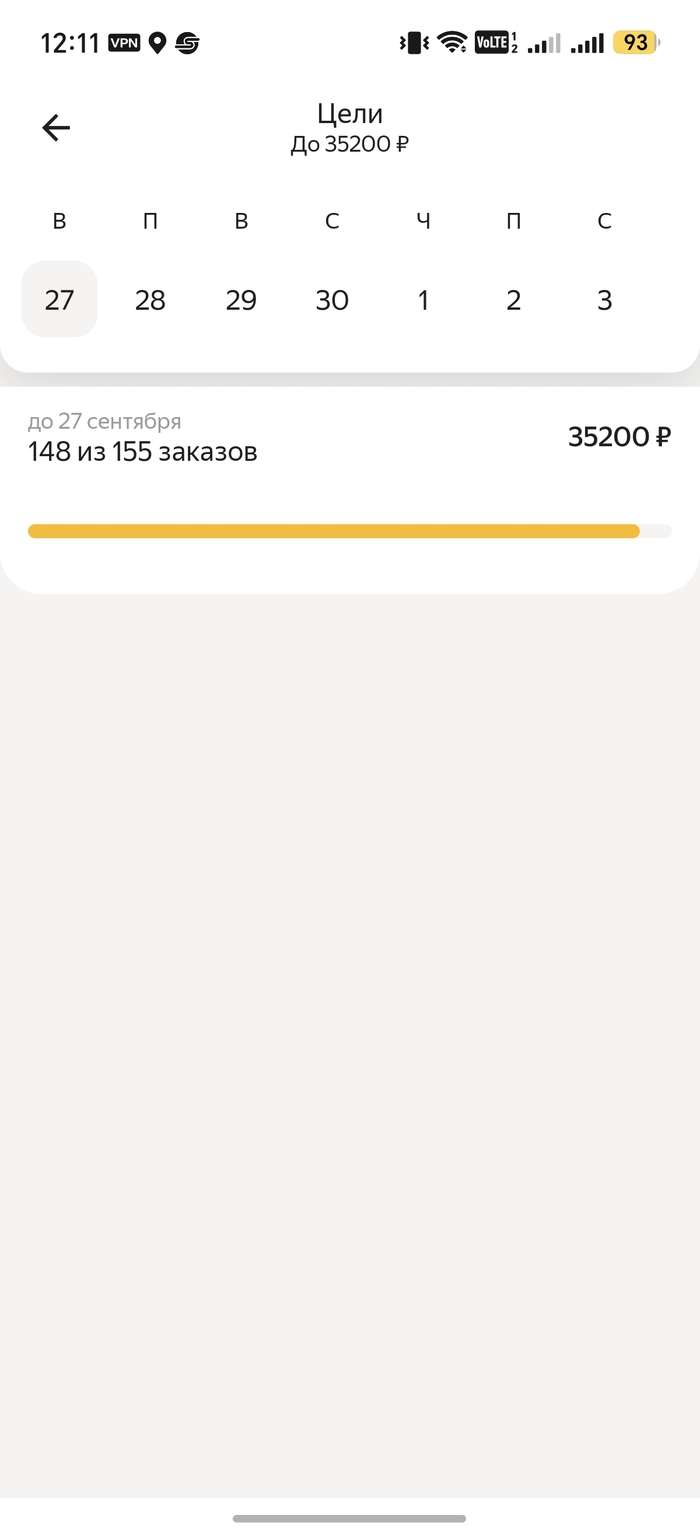Select day 1 in the calendar
This screenshot has height=1540, width=700.
point(423,299)
